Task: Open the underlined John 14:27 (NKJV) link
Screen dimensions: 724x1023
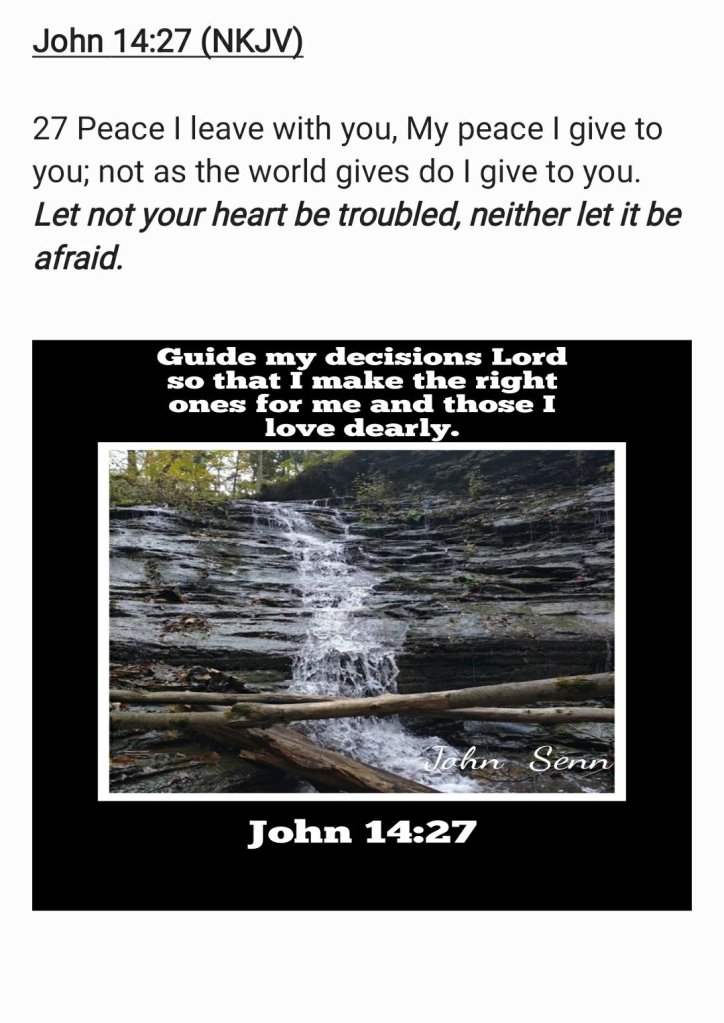Action: point(167,44)
